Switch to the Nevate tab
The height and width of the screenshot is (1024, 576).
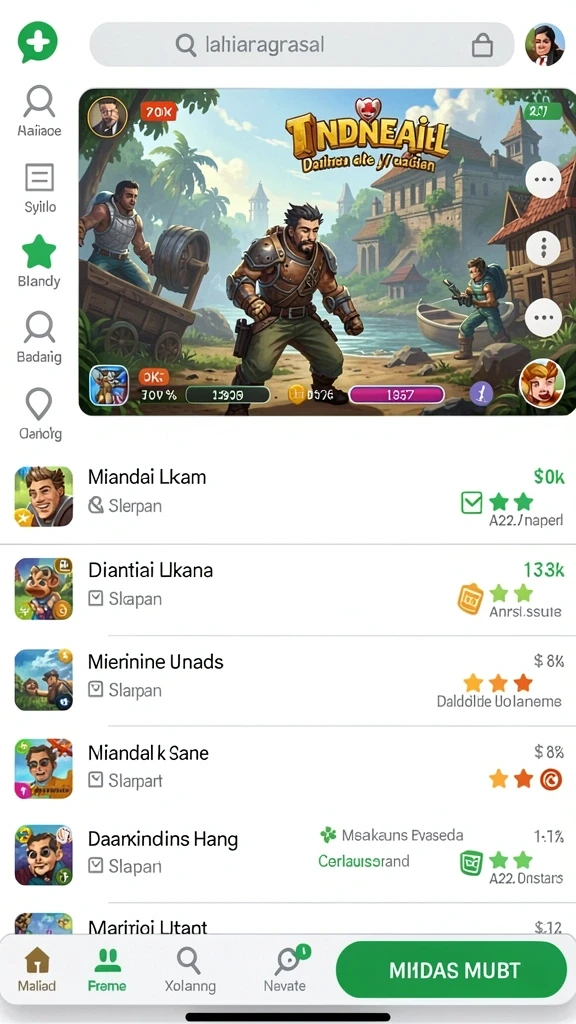coord(285,969)
